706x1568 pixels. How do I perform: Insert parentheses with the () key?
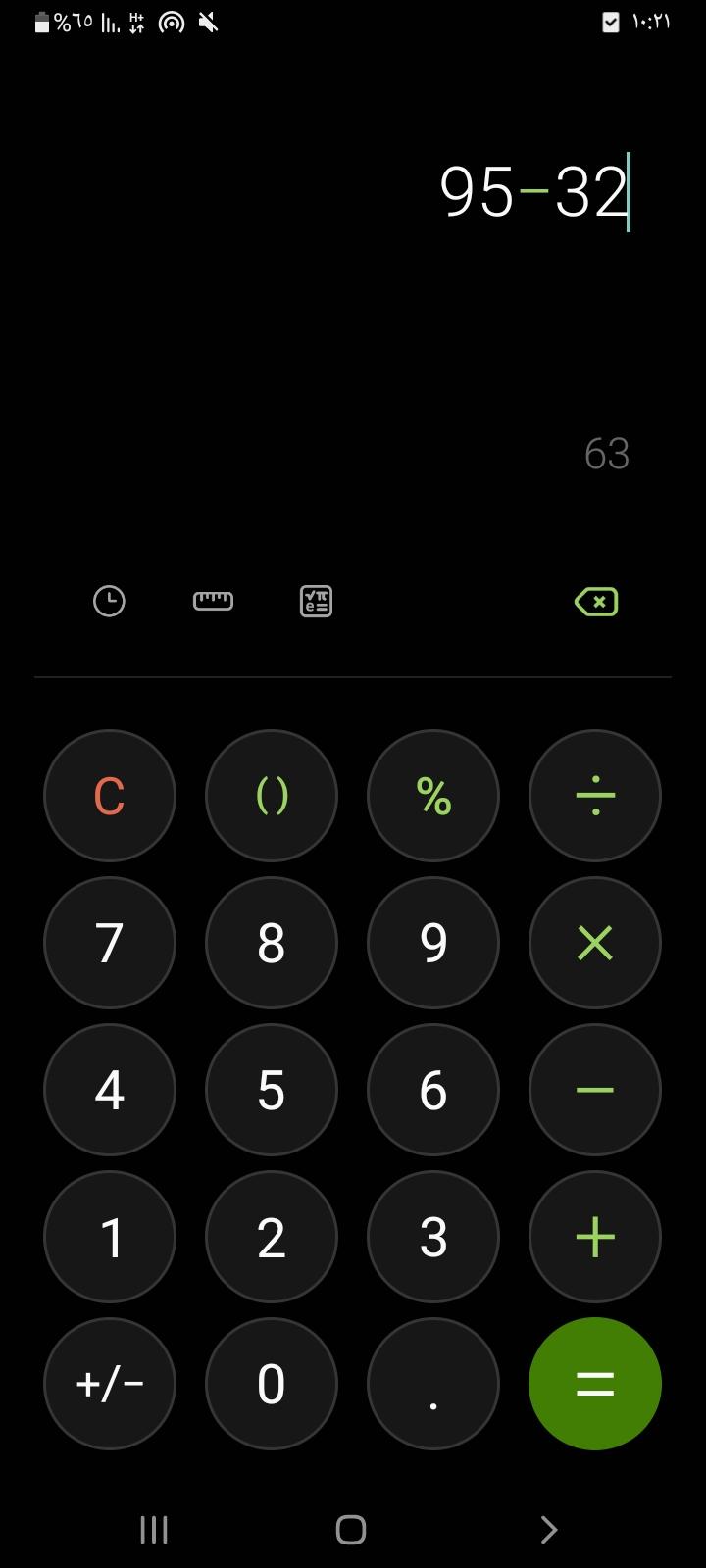tap(272, 796)
